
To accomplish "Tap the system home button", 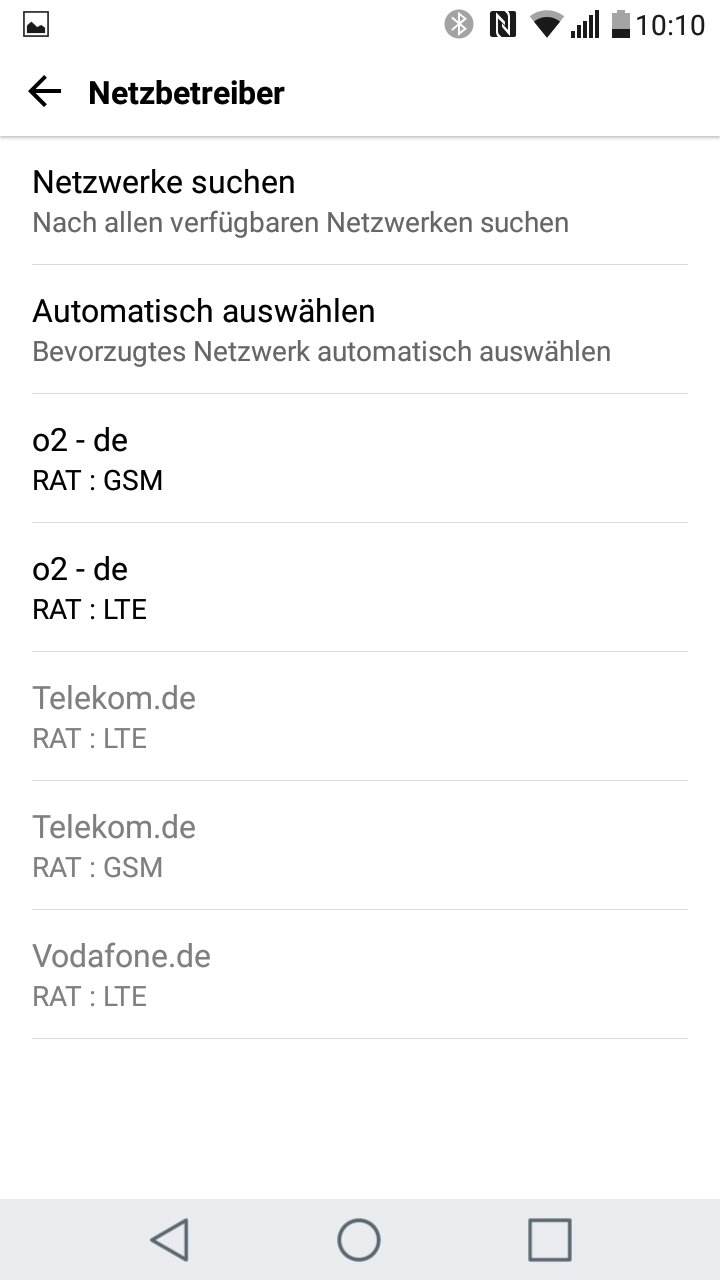I will [x=359, y=1240].
